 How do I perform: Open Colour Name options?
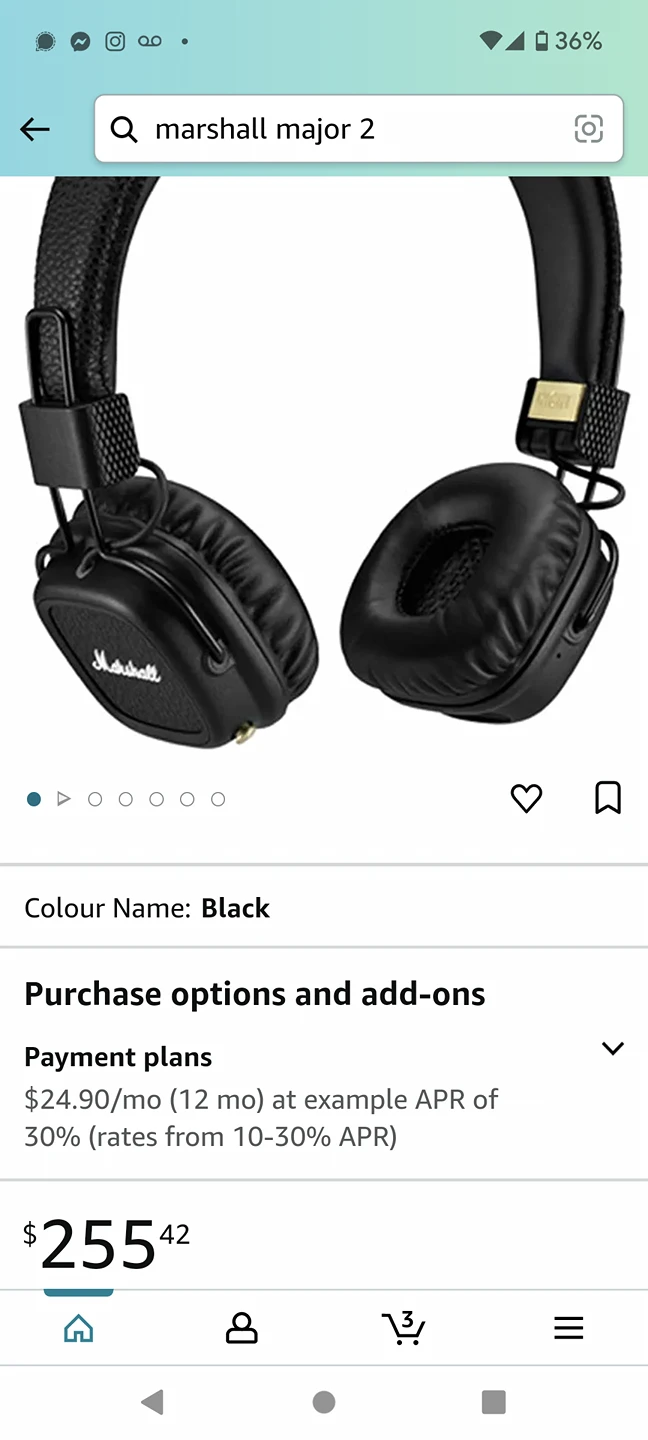[147, 908]
